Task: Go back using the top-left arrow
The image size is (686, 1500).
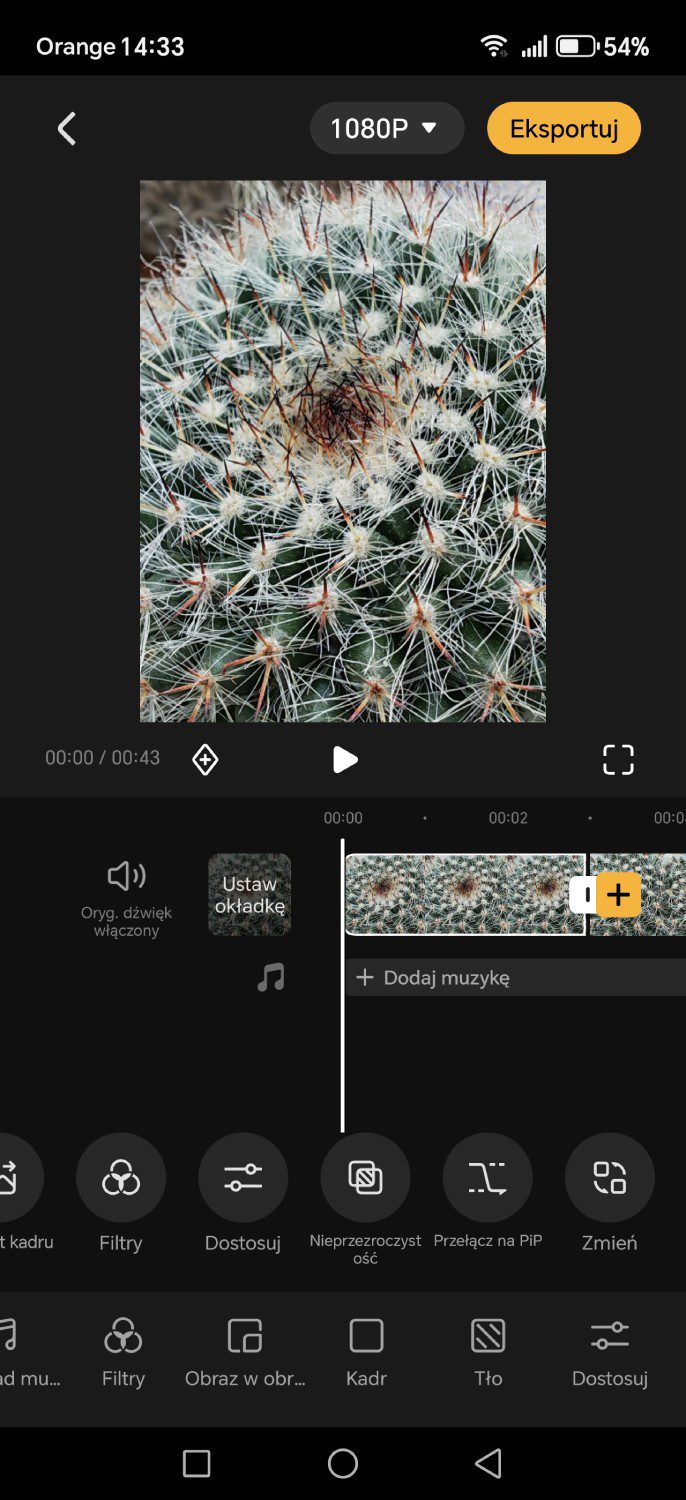Action: click(67, 128)
